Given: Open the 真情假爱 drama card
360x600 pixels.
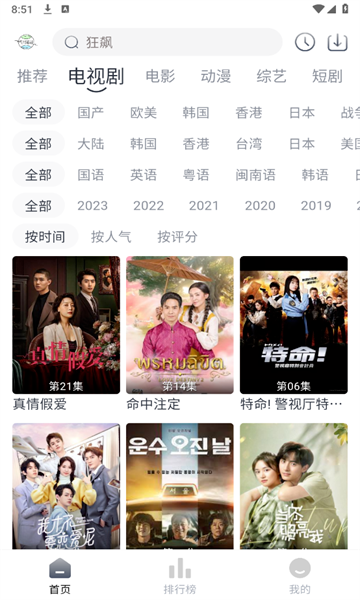Looking at the screenshot, I should (66, 334).
